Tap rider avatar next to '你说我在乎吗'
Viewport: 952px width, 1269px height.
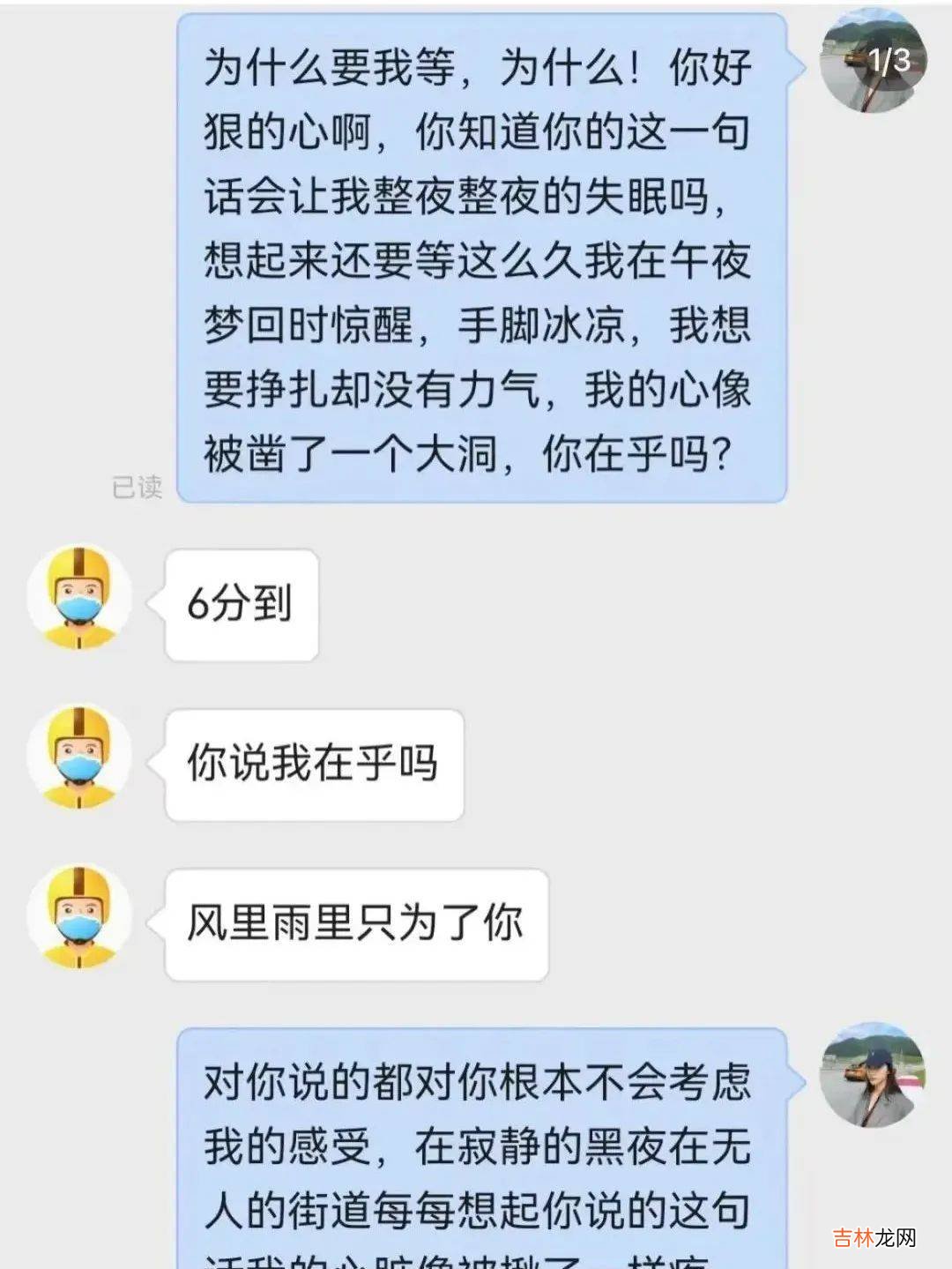click(79, 758)
